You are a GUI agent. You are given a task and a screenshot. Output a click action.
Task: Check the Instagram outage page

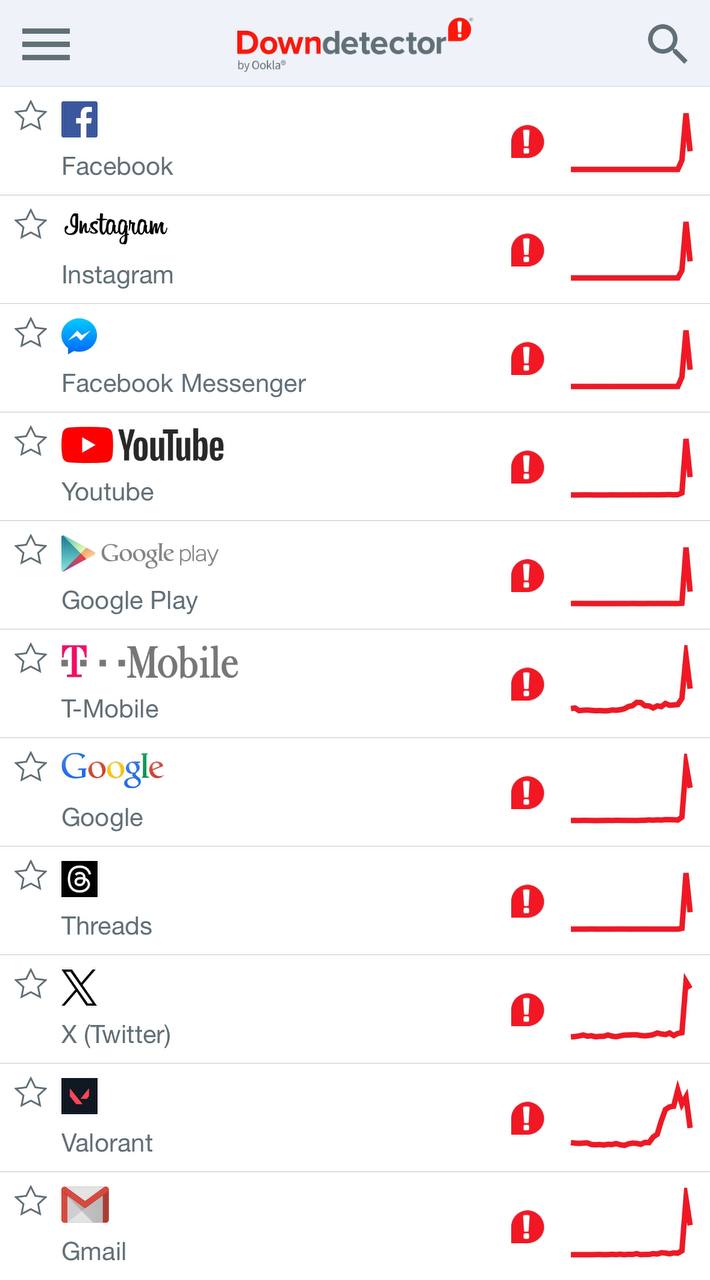[x=117, y=275]
